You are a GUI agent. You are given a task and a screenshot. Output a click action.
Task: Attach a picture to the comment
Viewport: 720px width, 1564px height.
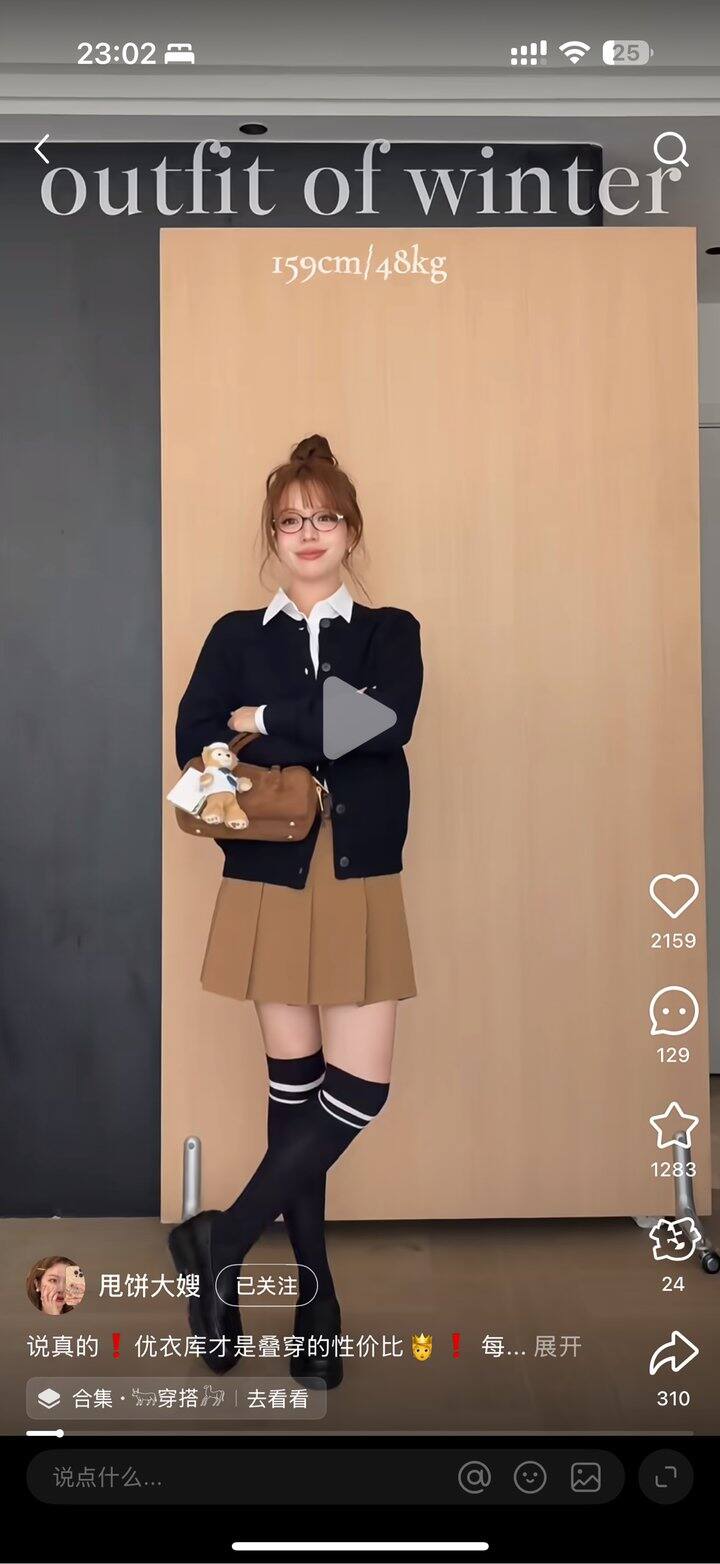586,1477
